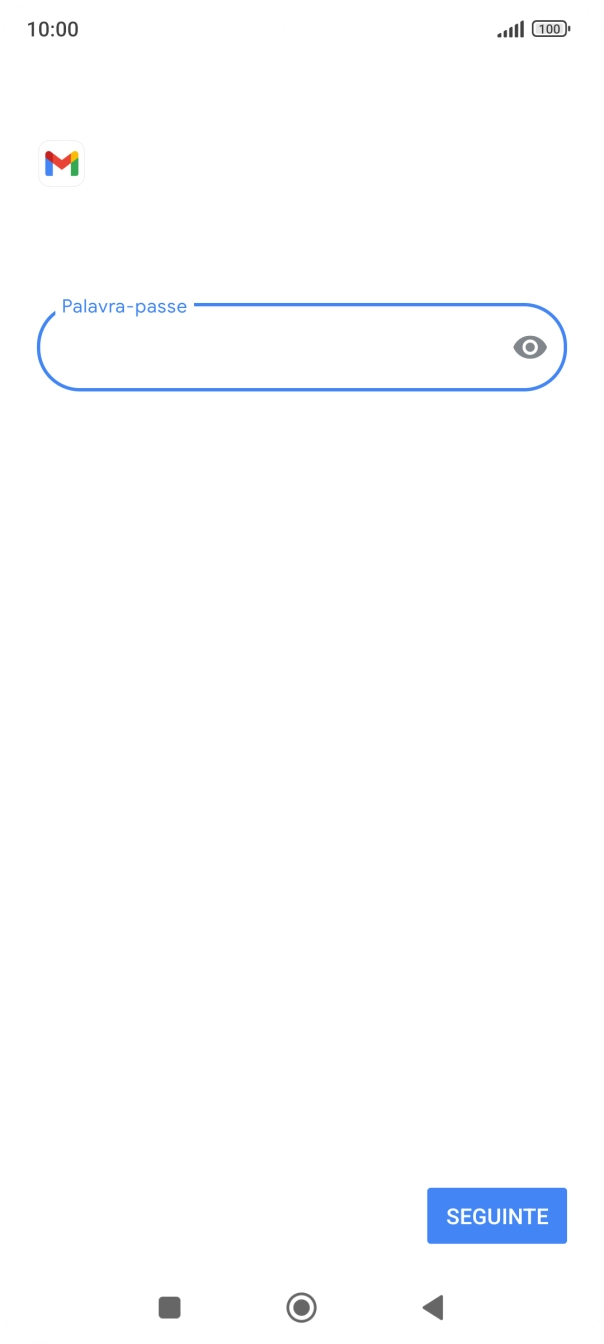
Task: Open recent apps from the navigation bar
Action: point(170,1307)
